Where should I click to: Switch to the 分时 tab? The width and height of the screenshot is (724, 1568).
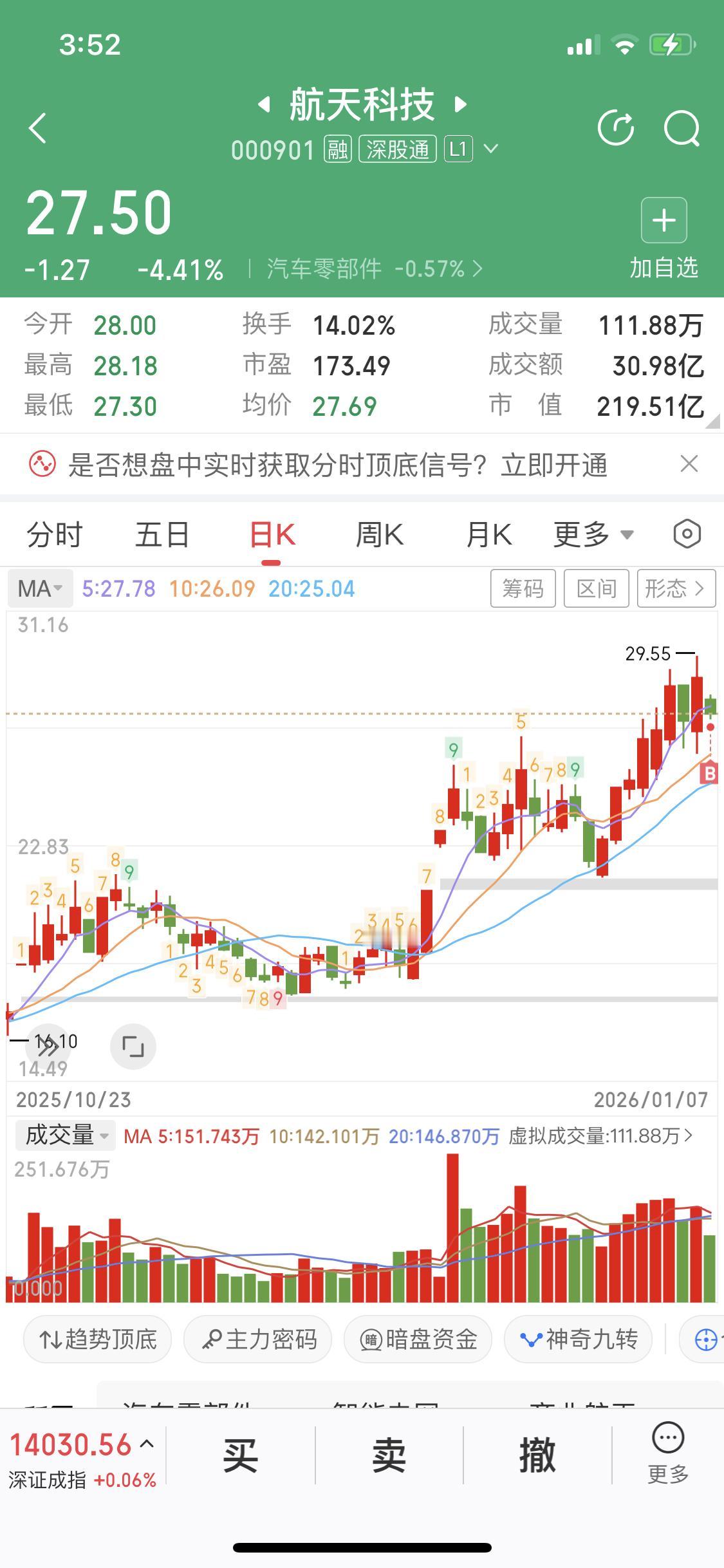click(x=53, y=534)
